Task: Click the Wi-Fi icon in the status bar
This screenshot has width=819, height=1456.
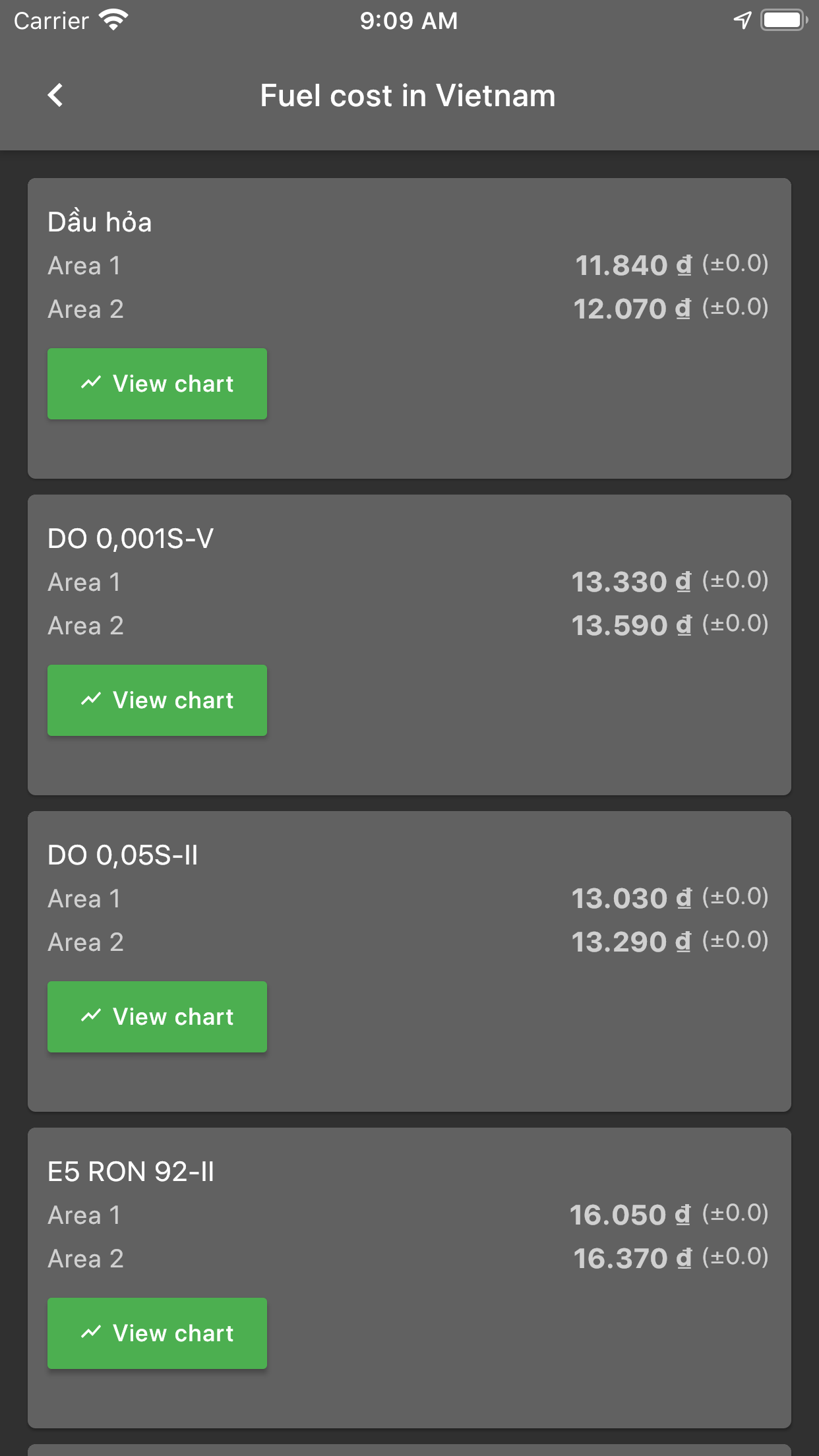Action: coord(112,20)
